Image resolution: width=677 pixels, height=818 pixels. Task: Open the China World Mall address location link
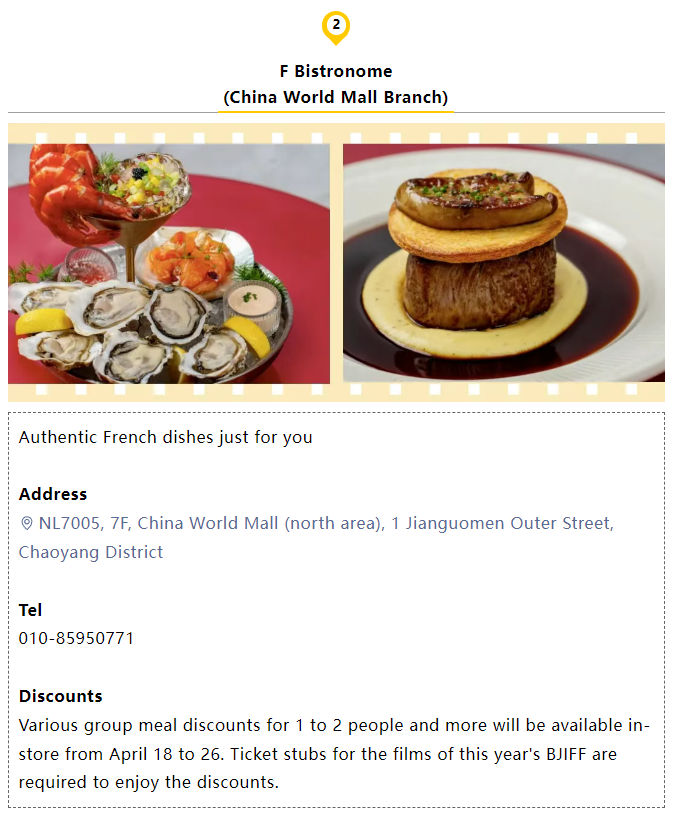[315, 524]
